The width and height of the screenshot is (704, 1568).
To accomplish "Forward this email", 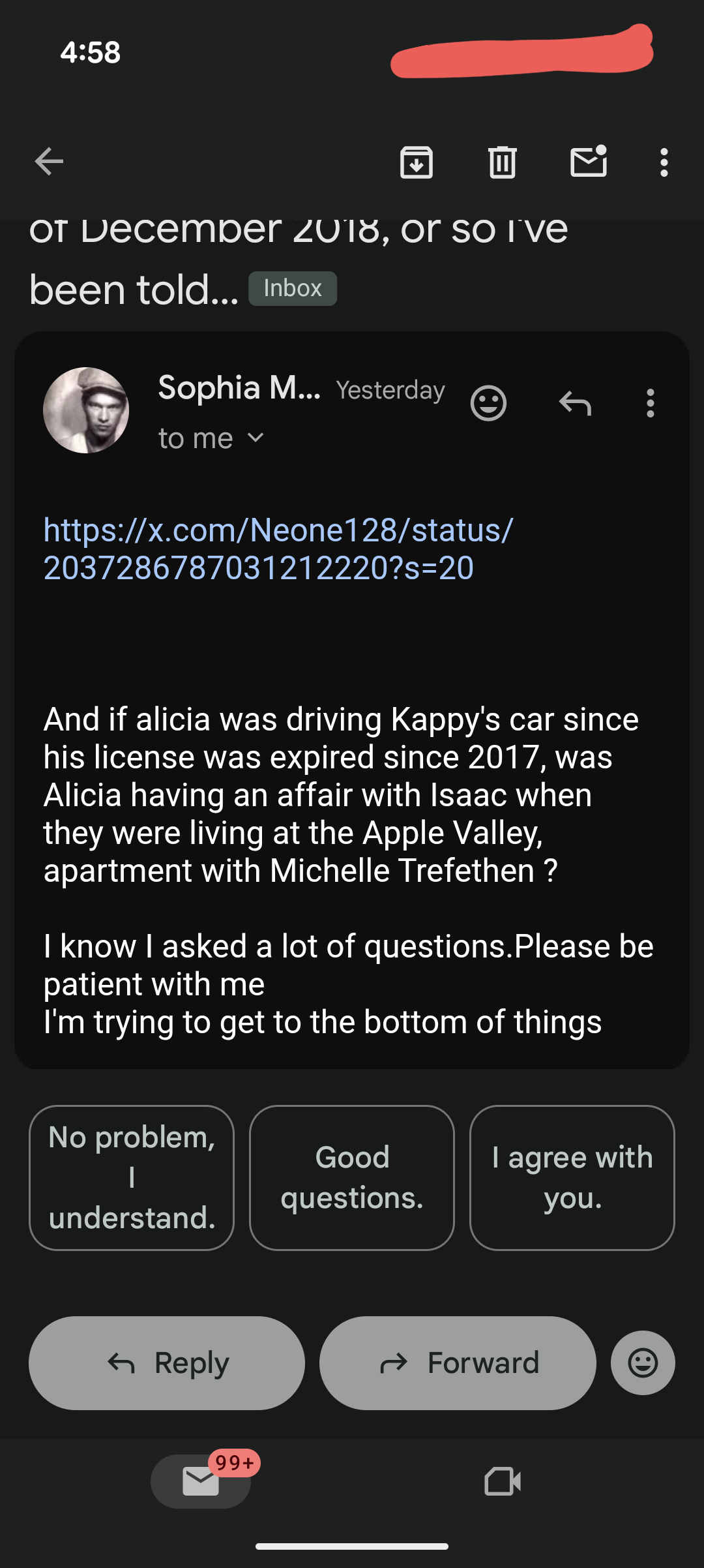I will pos(458,1363).
